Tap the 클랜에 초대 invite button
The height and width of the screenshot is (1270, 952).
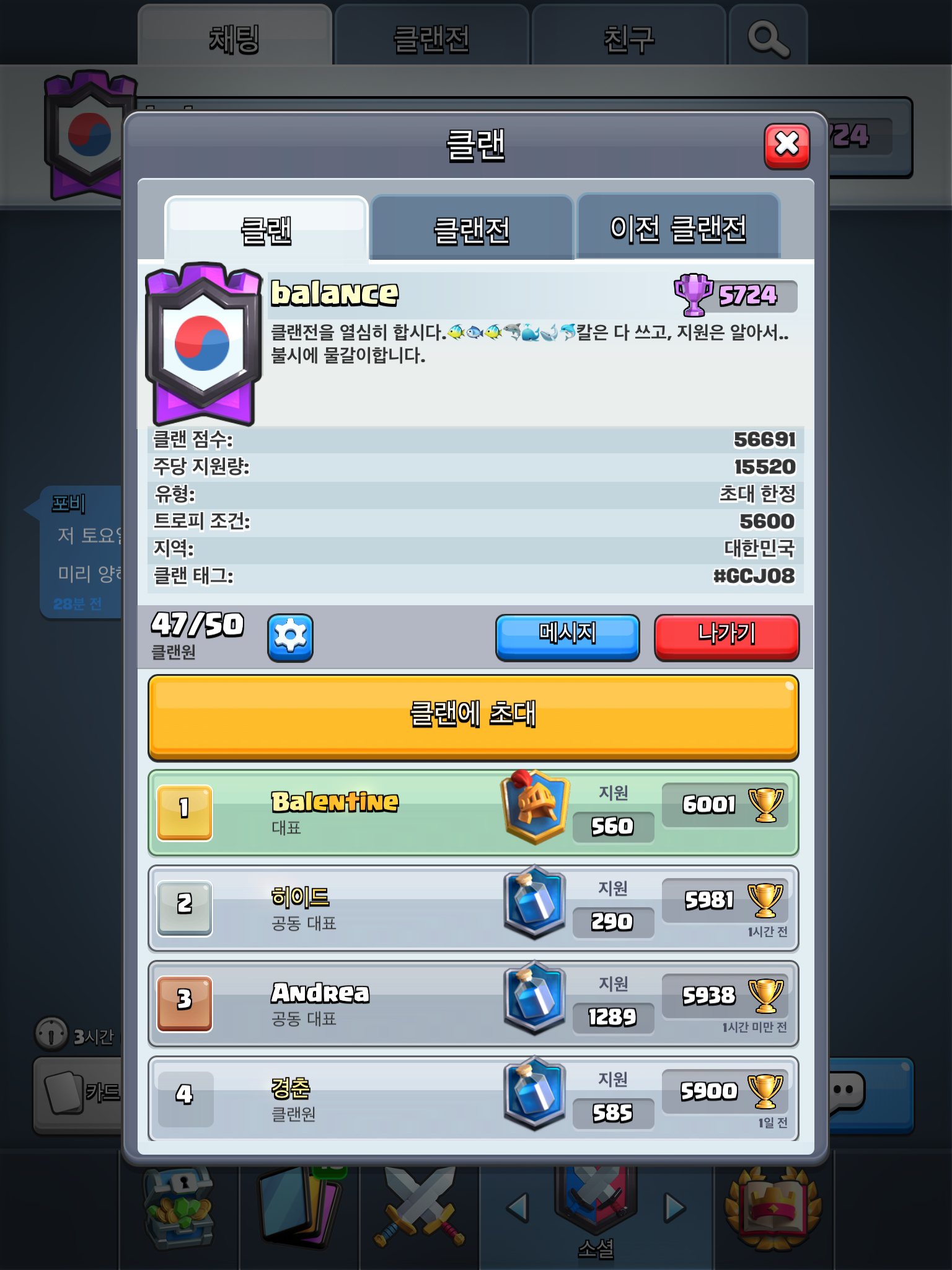click(x=473, y=717)
